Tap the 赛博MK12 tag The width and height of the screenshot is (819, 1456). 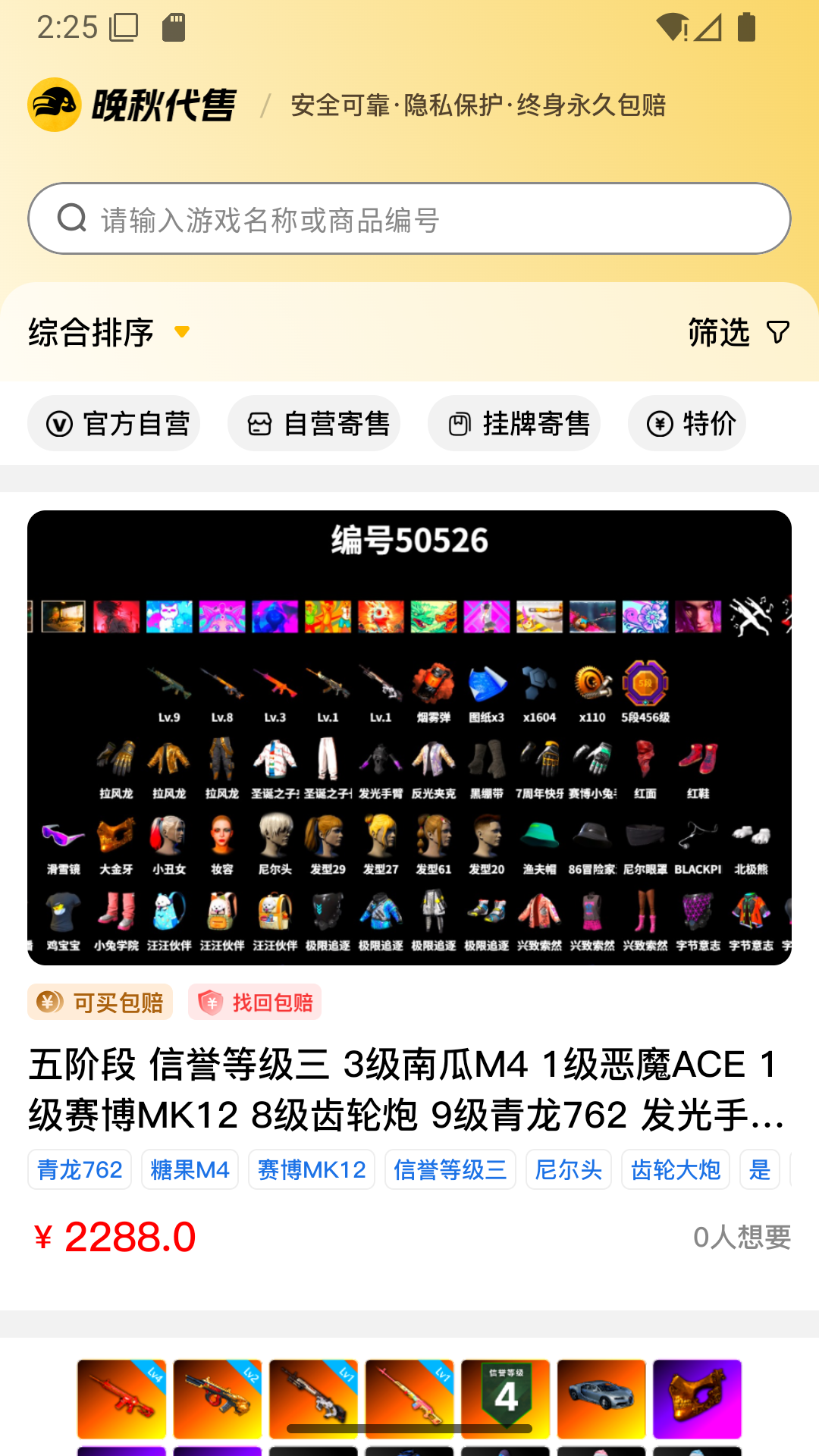coord(312,1169)
